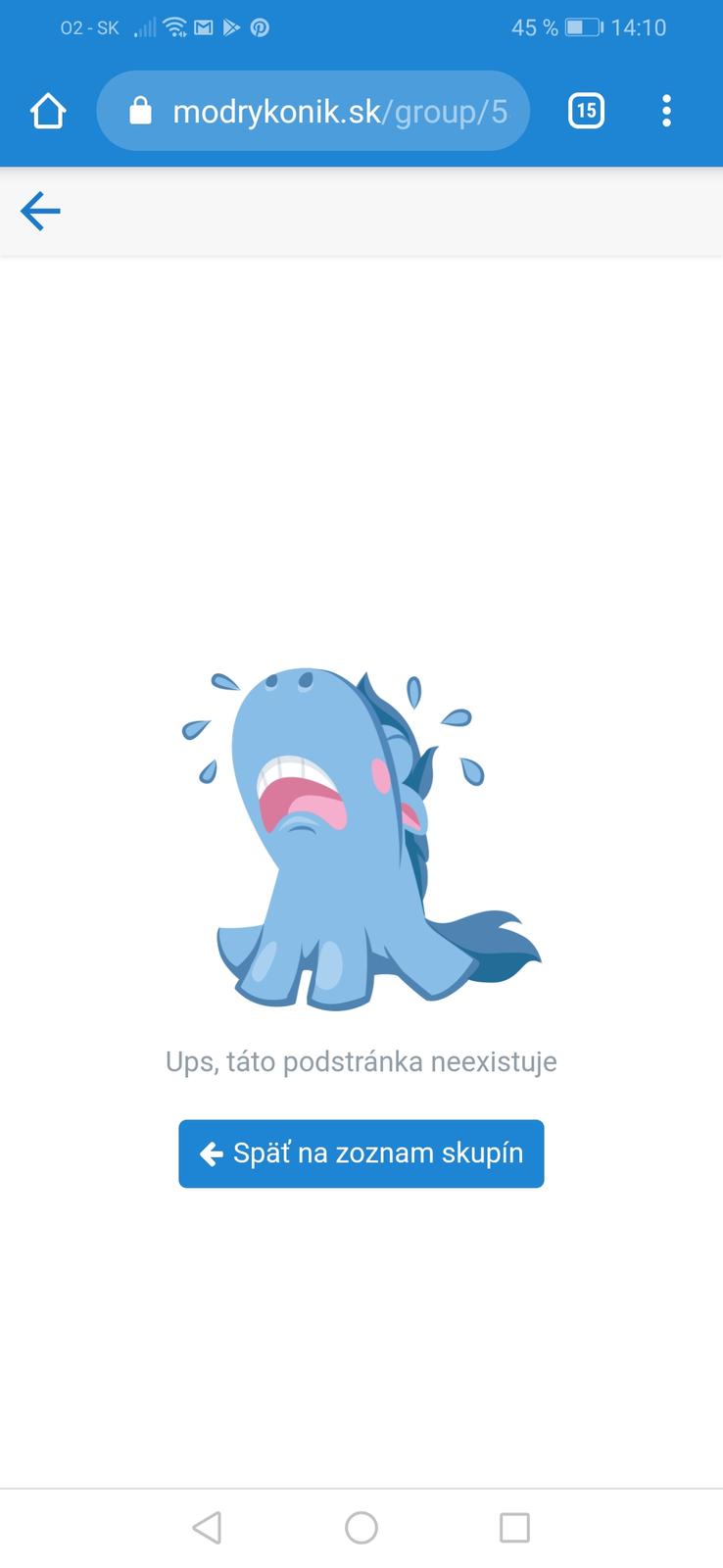The height and width of the screenshot is (1568, 723).
Task: Open the browser overflow menu
Action: pos(666,111)
